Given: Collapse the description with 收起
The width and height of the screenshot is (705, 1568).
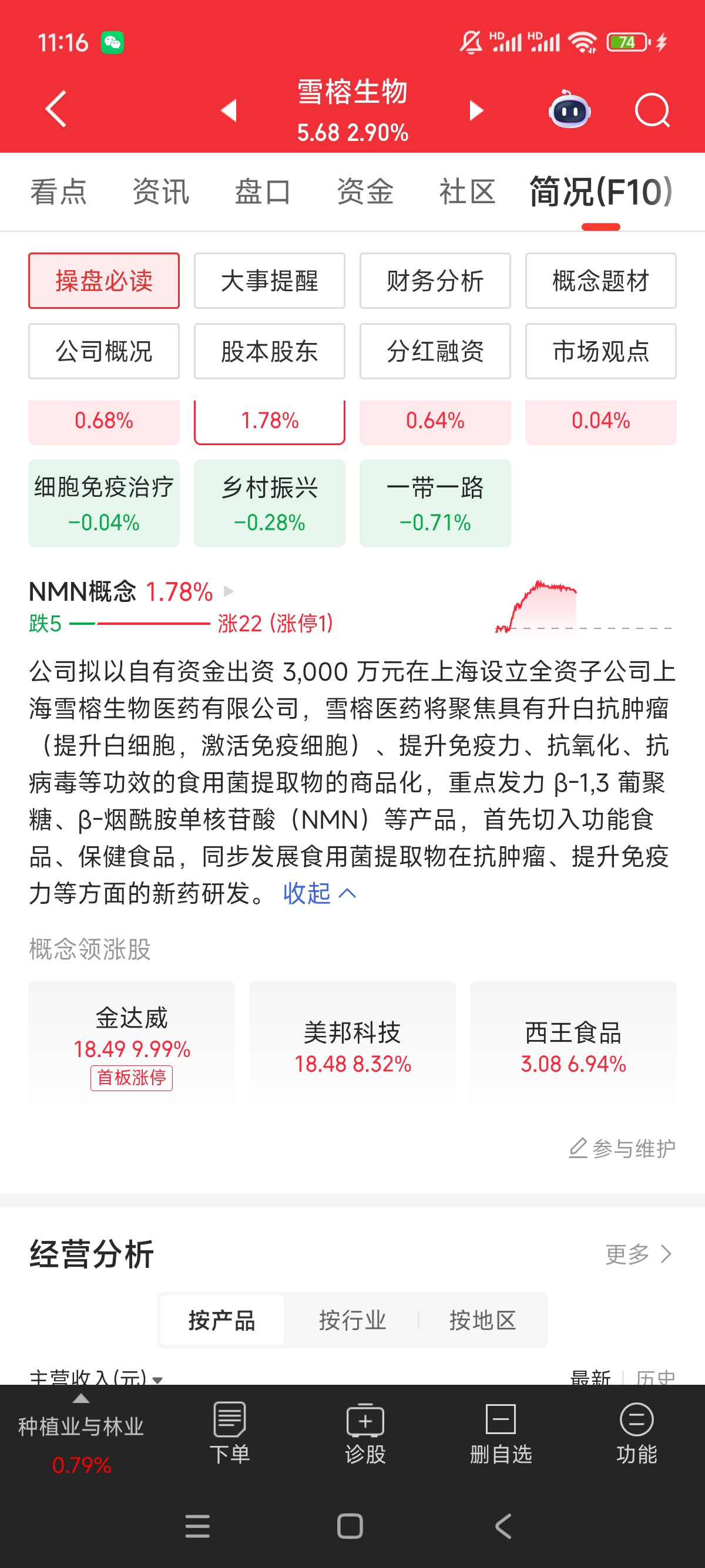Looking at the screenshot, I should click(319, 894).
